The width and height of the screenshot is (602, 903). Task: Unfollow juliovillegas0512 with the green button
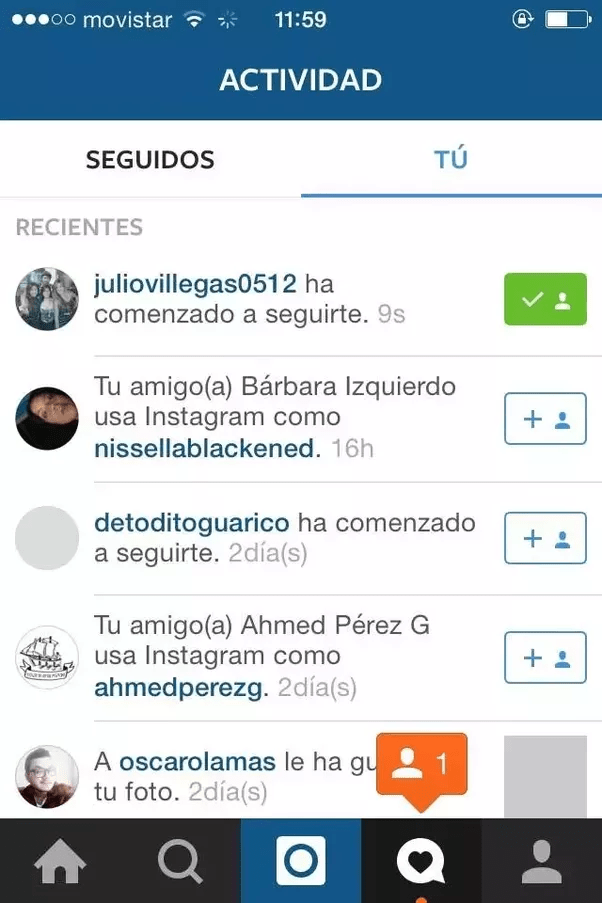point(545,299)
